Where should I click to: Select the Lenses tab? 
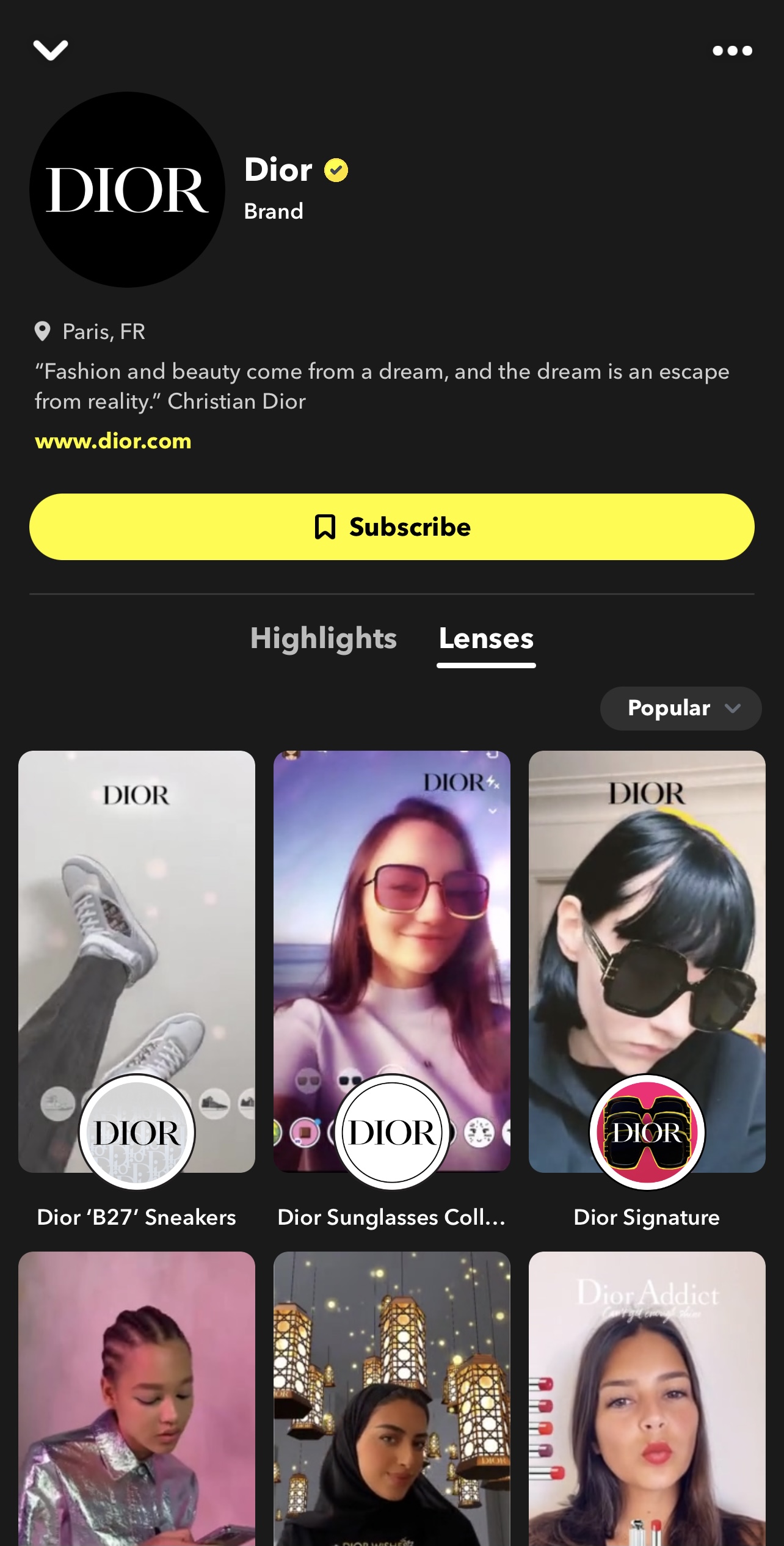[x=486, y=638]
